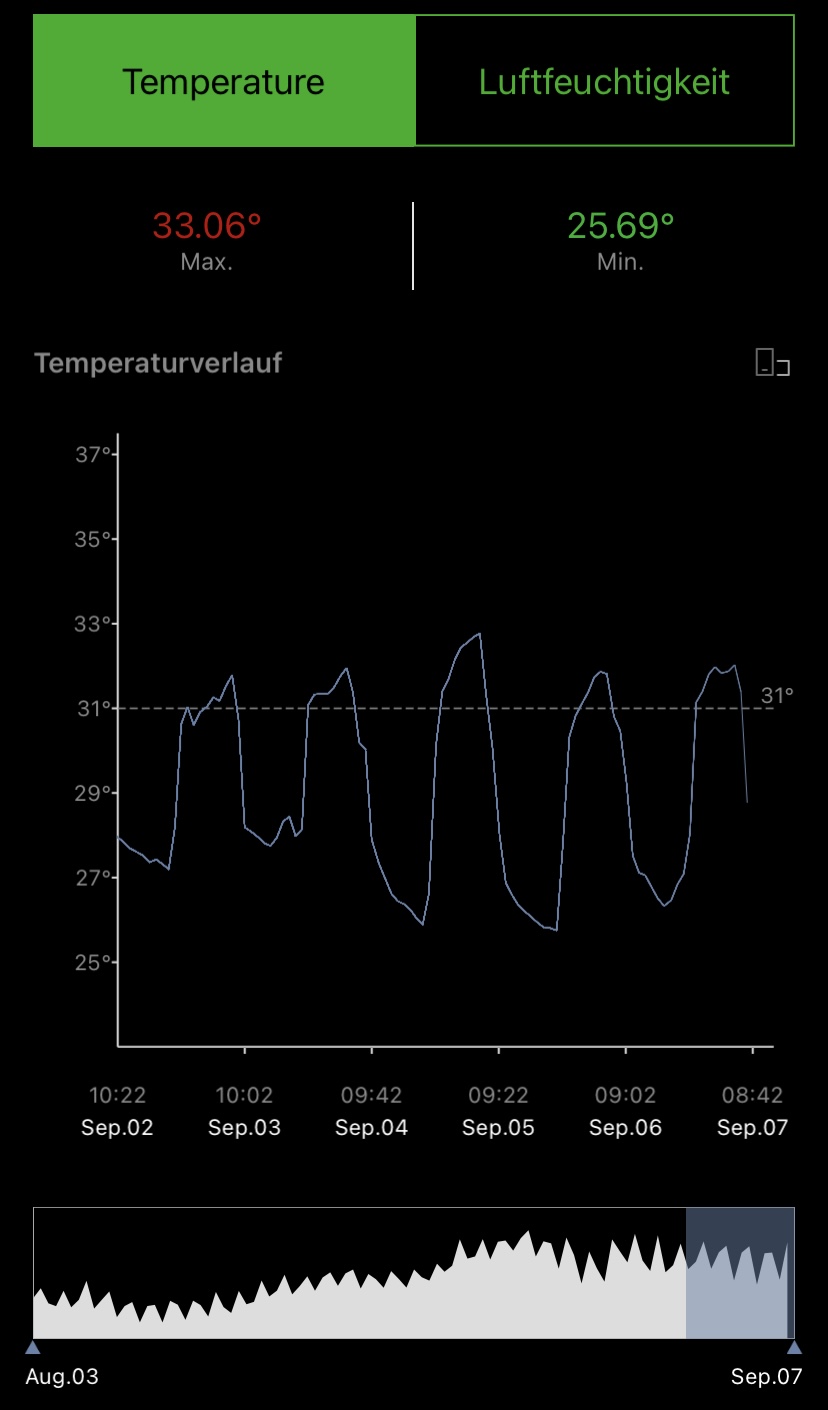Tap the Sep.07 range end handle
Viewport: 828px width, 1410px height.
[x=794, y=1347]
